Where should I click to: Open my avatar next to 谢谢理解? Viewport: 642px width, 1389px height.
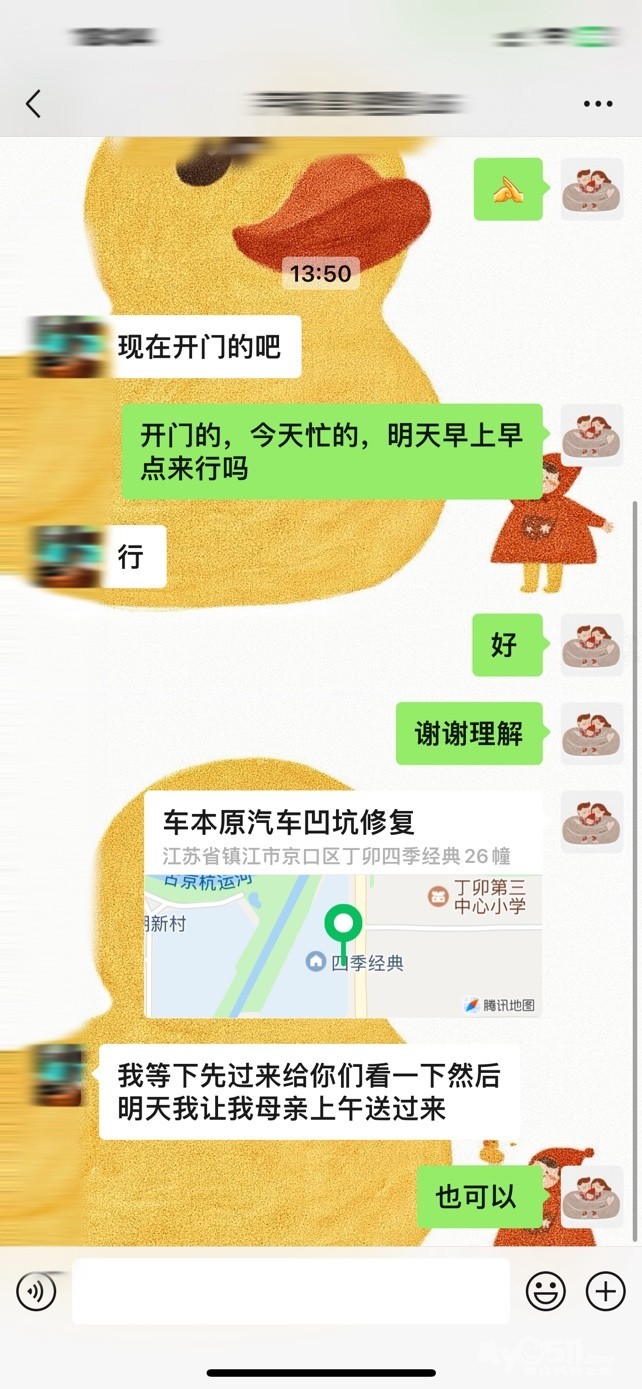(x=591, y=734)
